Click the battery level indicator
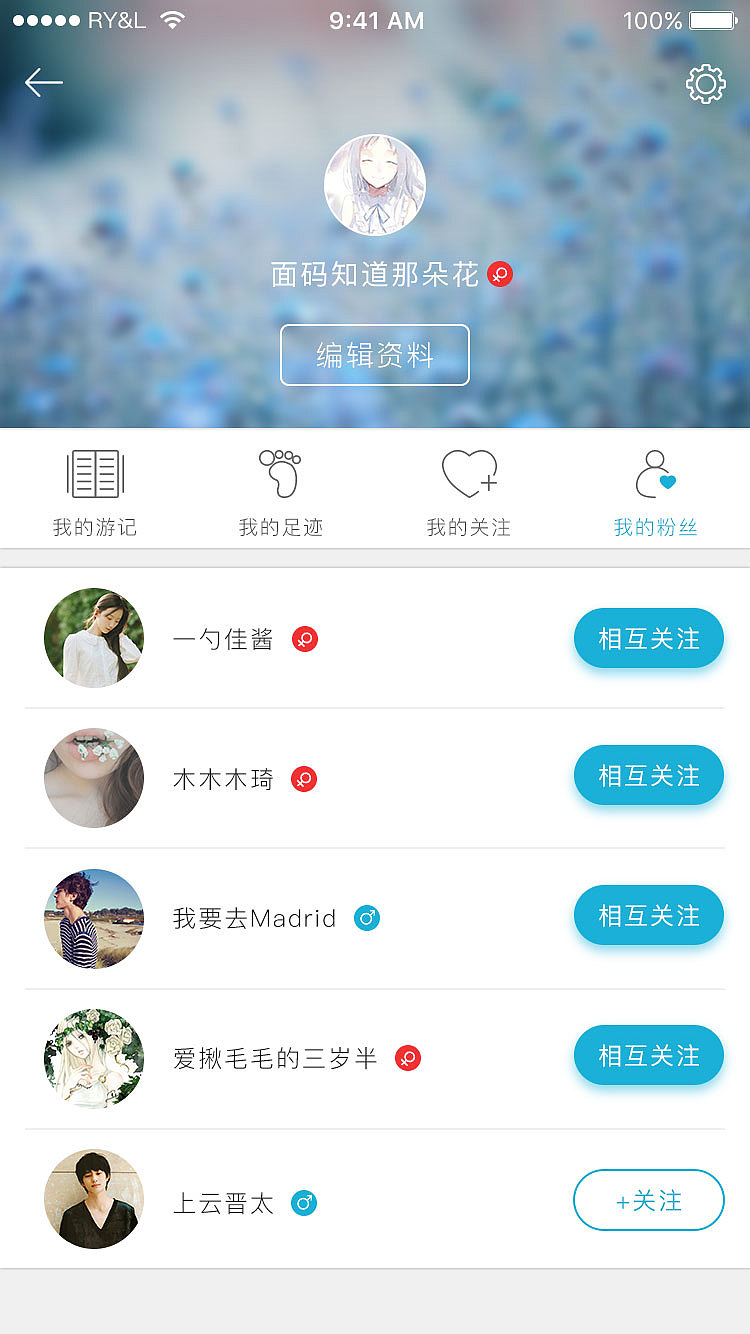 click(711, 19)
